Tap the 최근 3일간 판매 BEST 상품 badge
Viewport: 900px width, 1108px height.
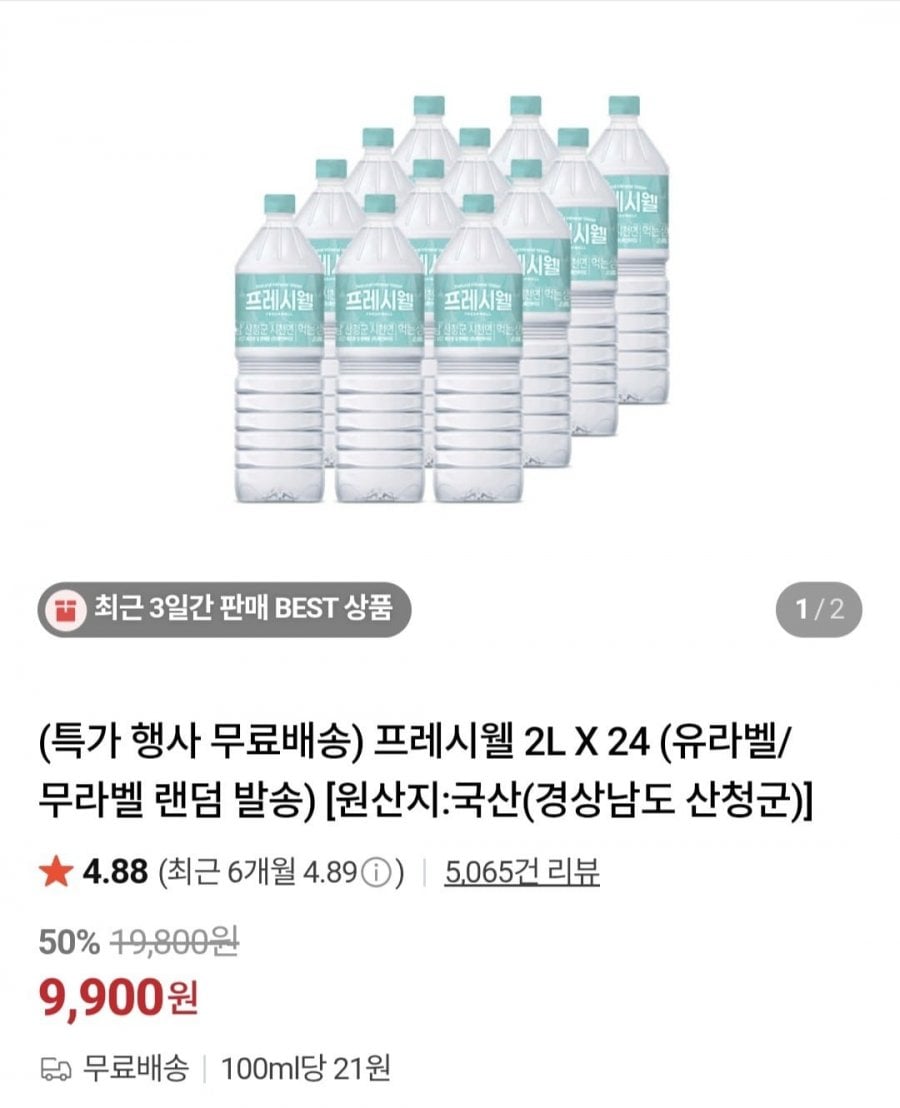coord(224,609)
